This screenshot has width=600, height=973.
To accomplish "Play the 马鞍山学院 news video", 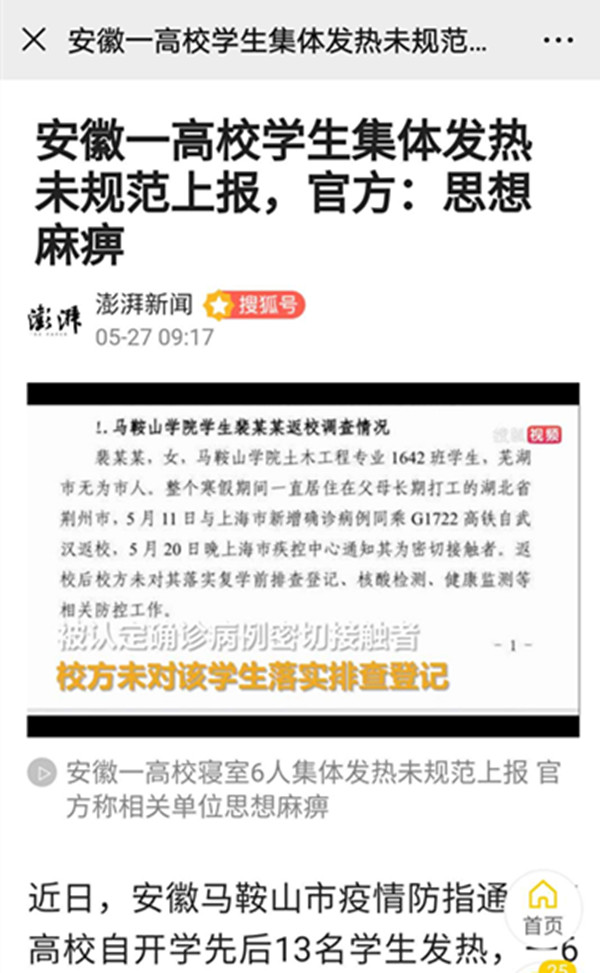I will 302,560.
